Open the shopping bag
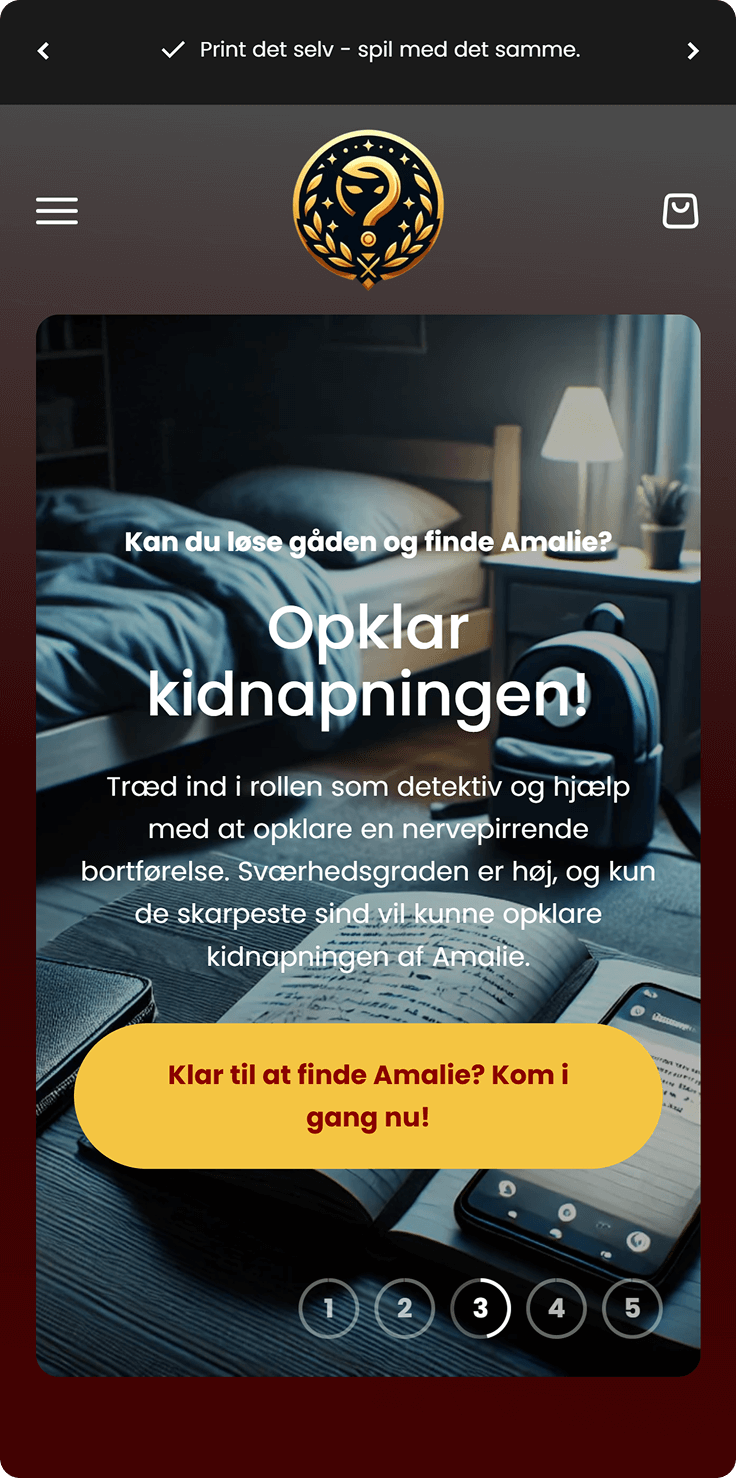This screenshot has height=1478, width=736. point(680,211)
